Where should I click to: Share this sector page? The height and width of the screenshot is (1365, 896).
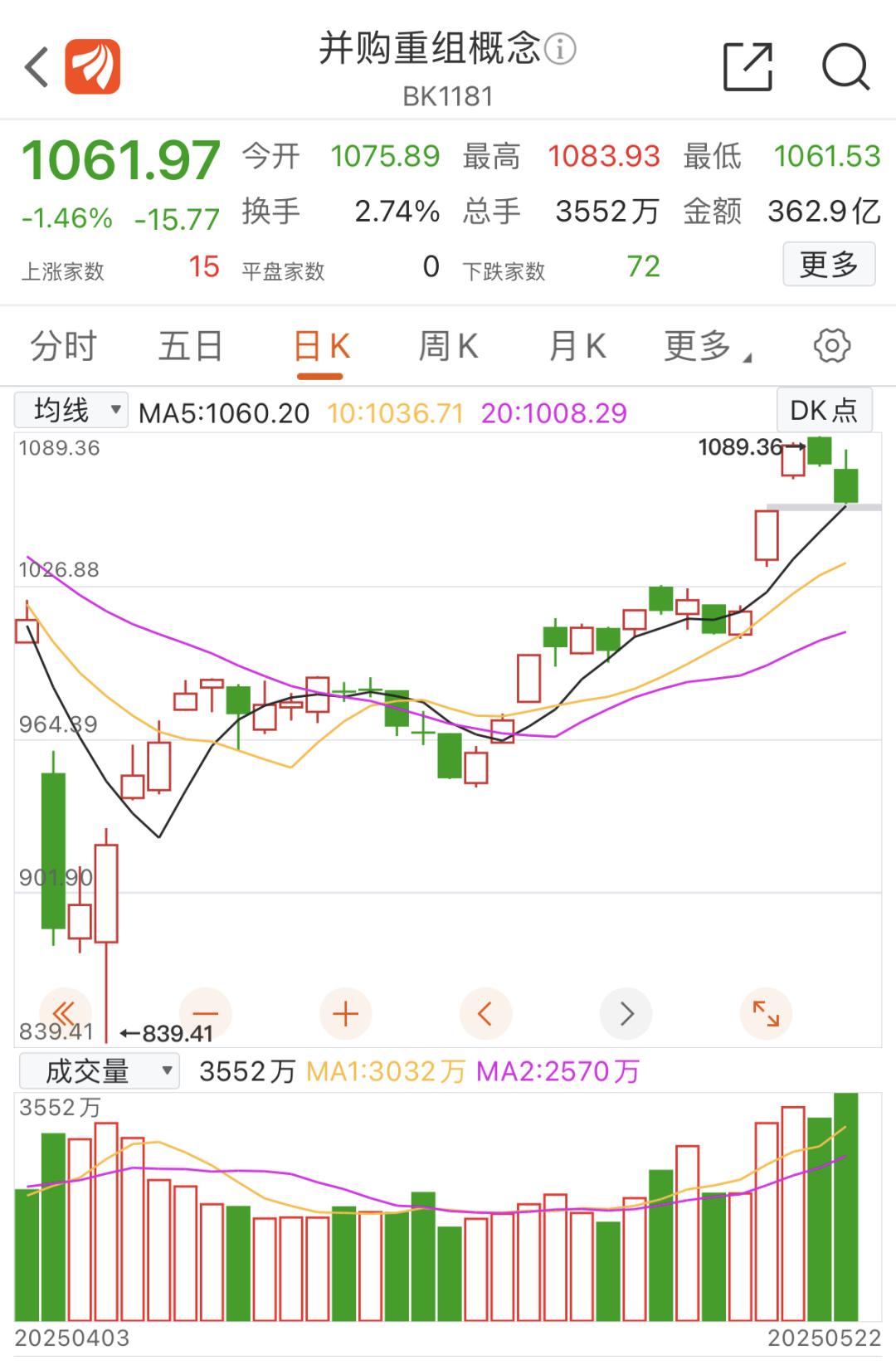[747, 66]
